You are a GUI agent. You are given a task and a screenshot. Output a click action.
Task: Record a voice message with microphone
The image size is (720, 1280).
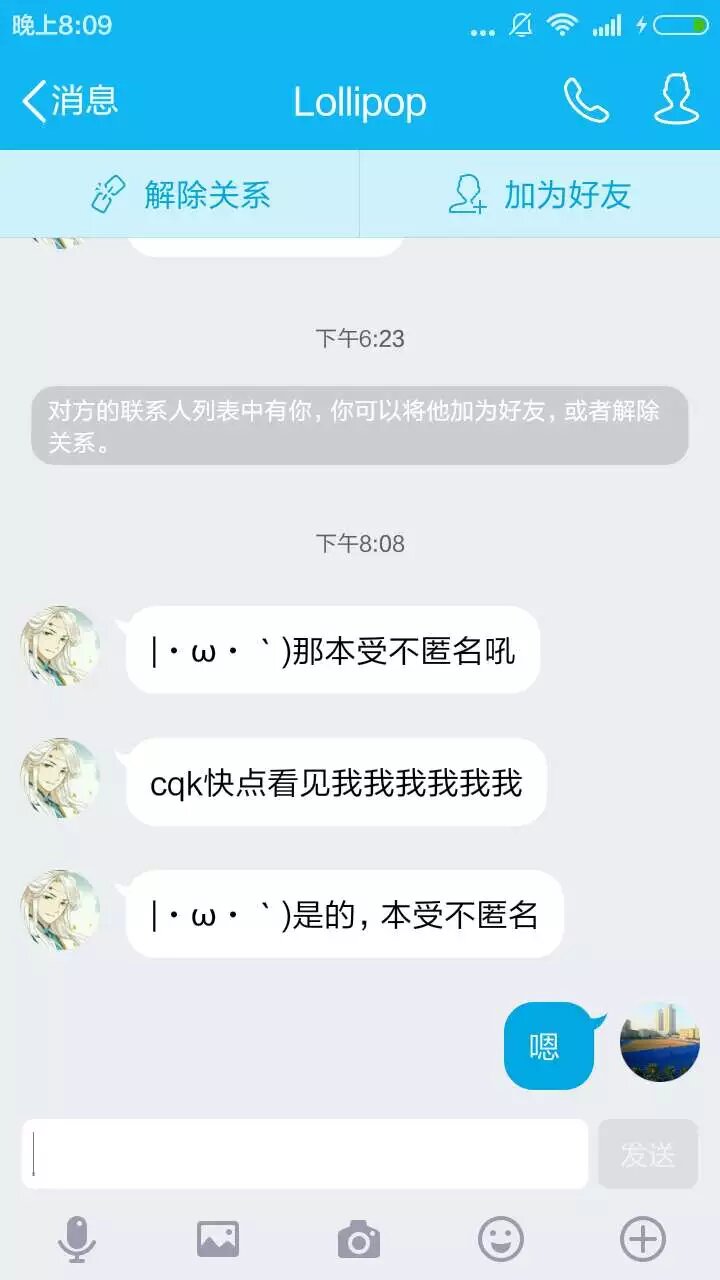click(77, 1240)
